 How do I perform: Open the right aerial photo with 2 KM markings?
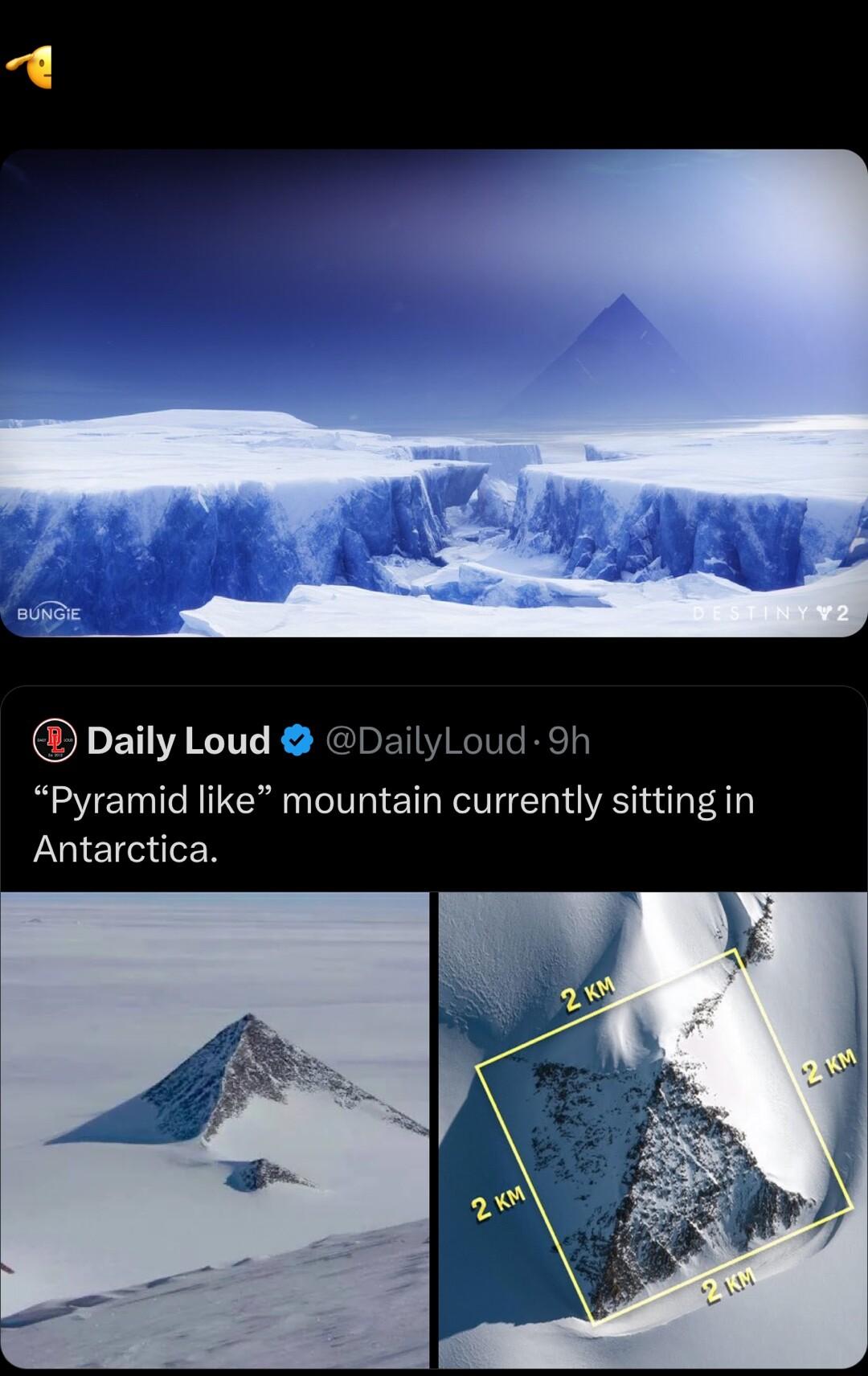(651, 1125)
